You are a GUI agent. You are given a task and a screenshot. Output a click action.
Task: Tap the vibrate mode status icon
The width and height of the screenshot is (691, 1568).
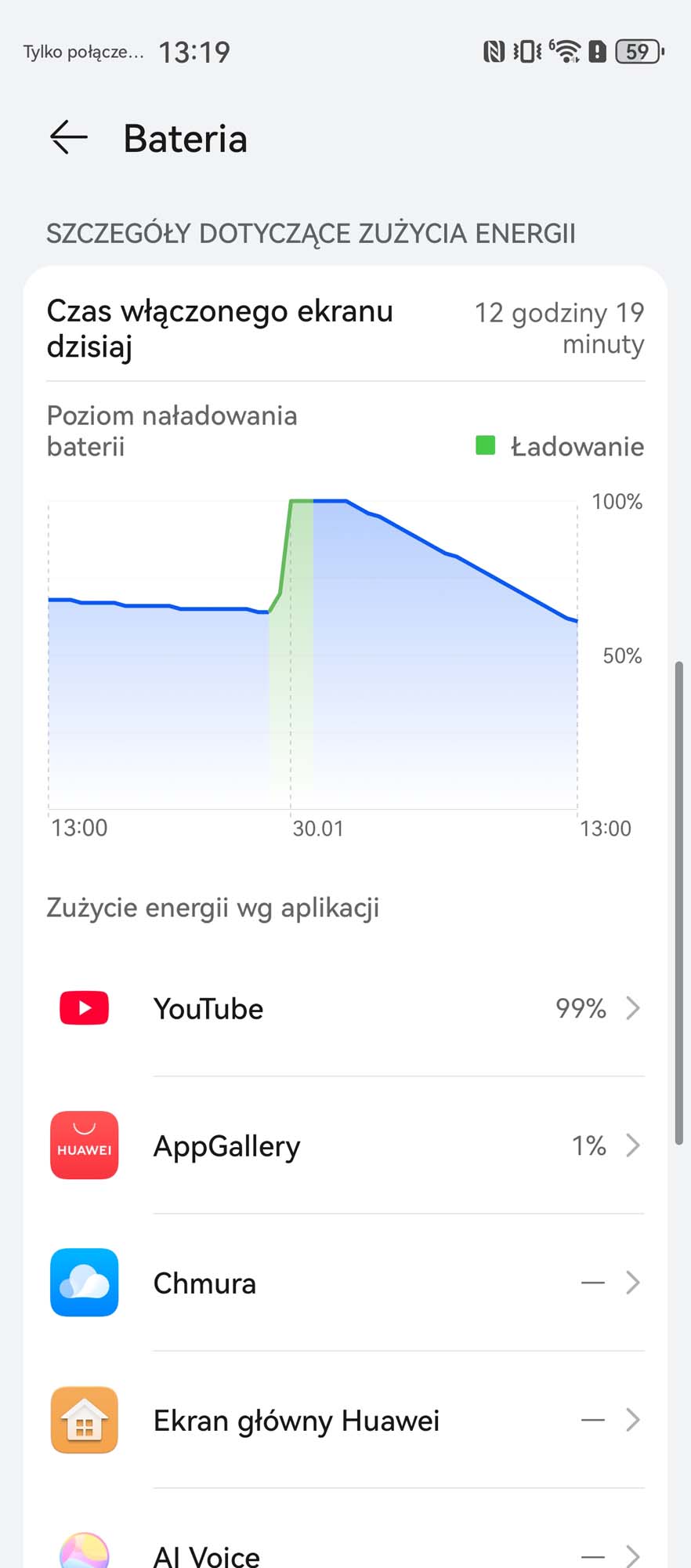[526, 50]
